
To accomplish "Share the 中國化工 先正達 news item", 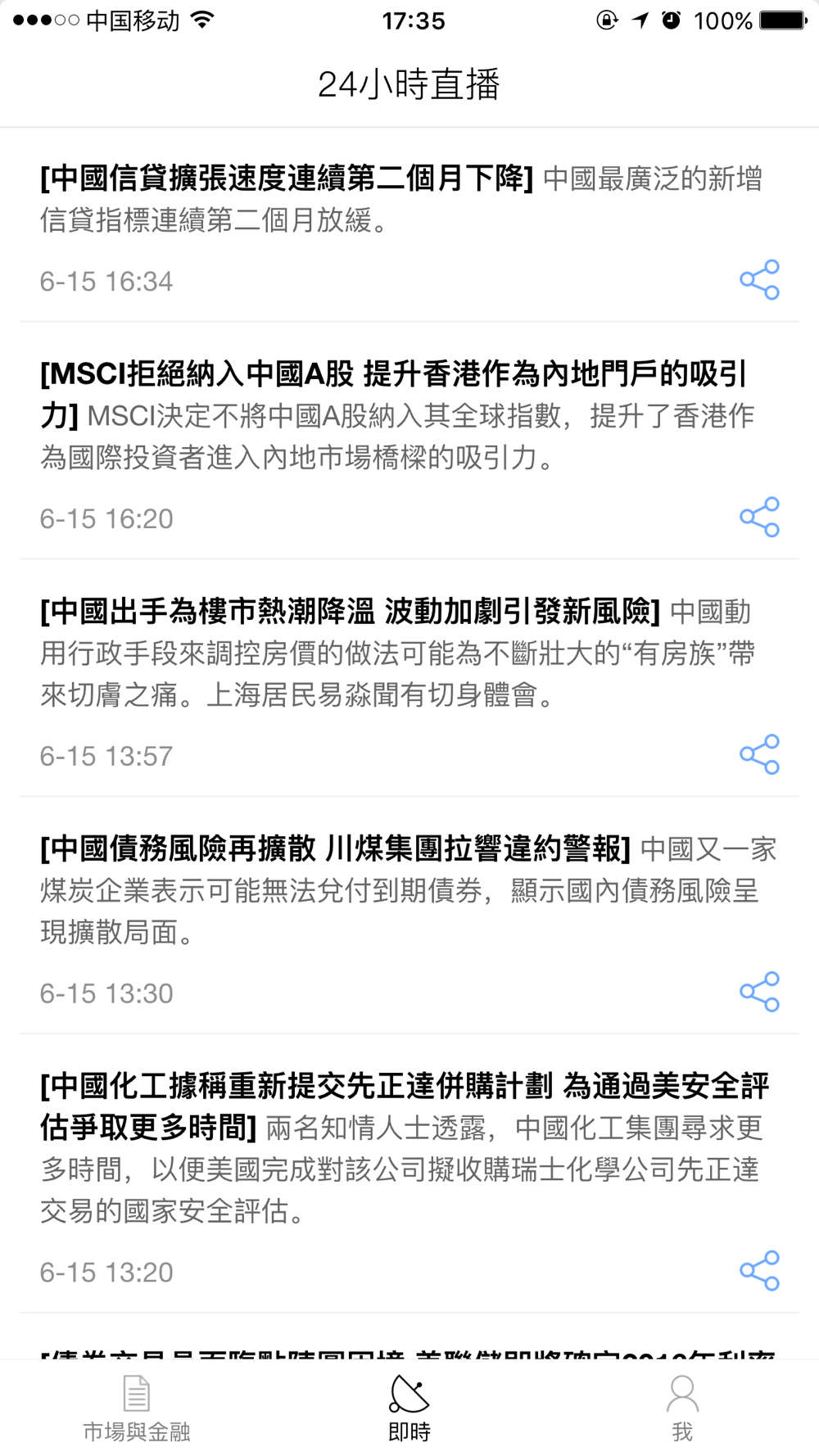I will pos(759,1271).
